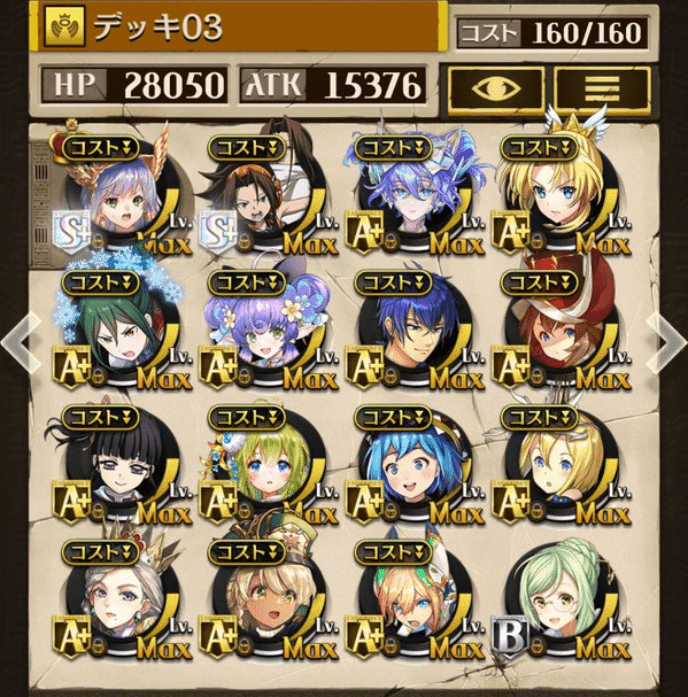This screenshot has height=697, width=688.
Task: Open the list menu button
Action: point(602,87)
